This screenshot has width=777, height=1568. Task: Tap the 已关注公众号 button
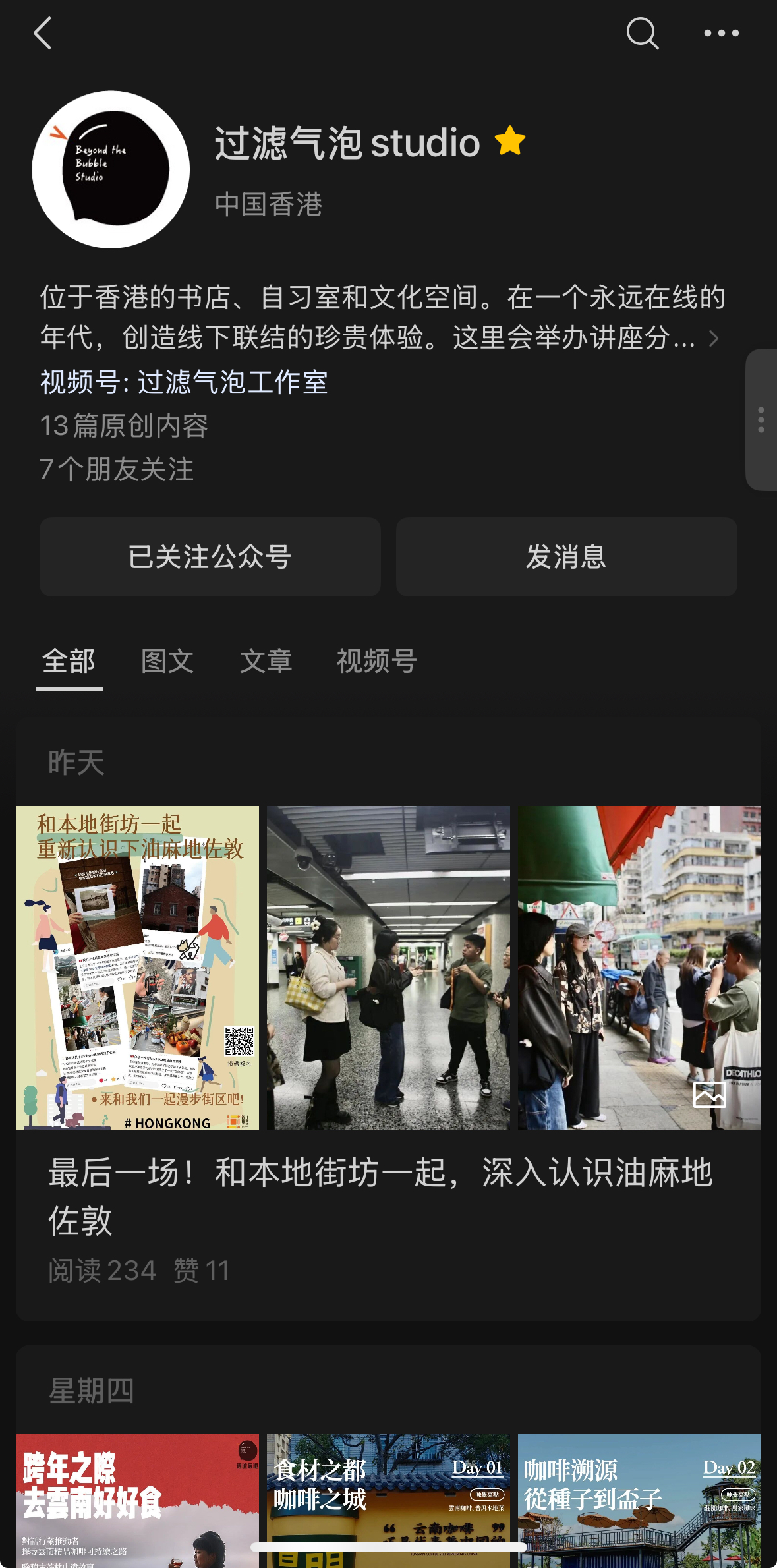[210, 557]
